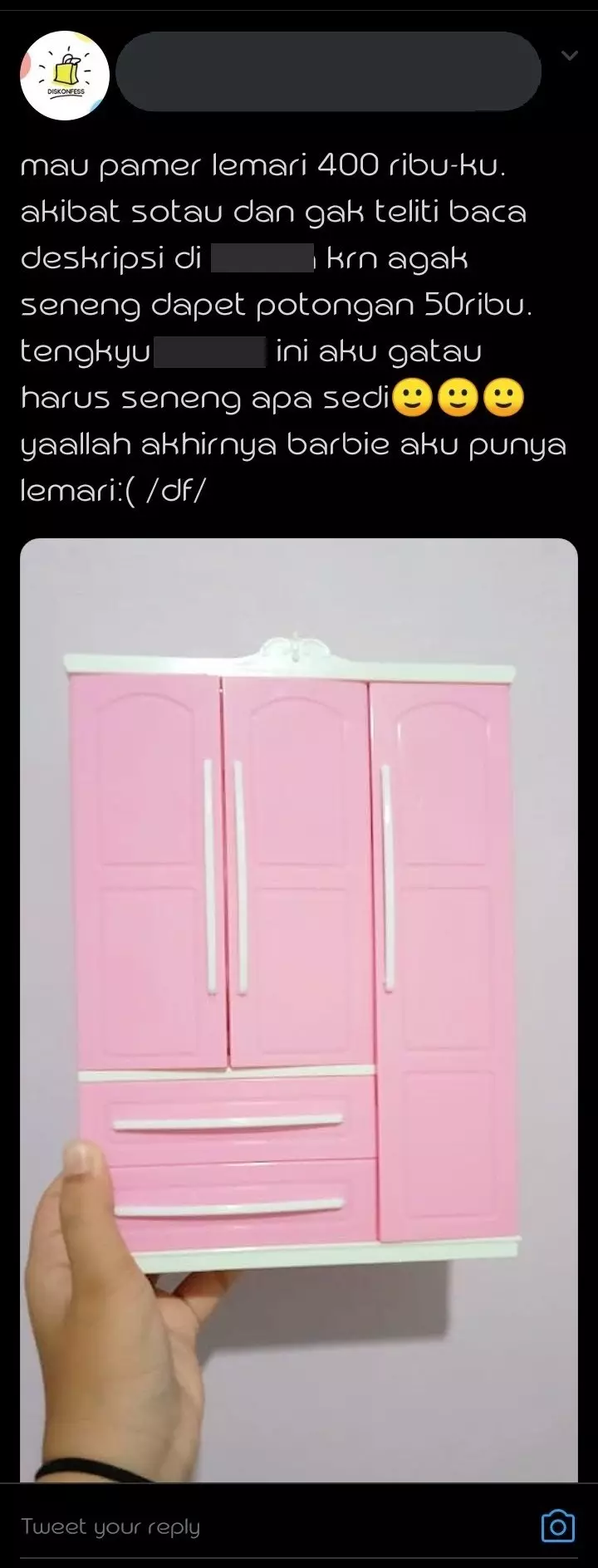The image size is (598, 1568).
Task: Tap the Tweet your reply field
Action: (249, 1526)
